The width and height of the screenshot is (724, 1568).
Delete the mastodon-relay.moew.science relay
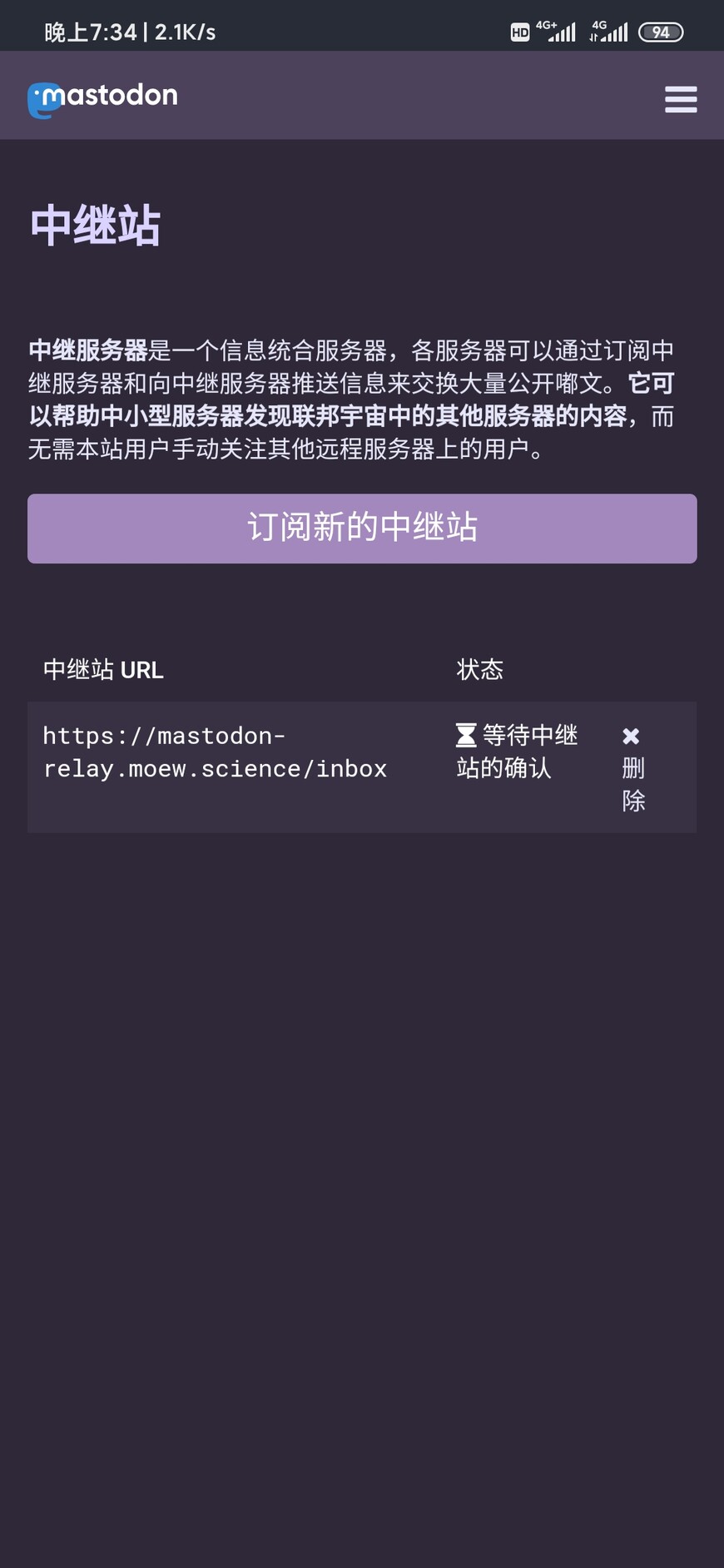pos(633,767)
